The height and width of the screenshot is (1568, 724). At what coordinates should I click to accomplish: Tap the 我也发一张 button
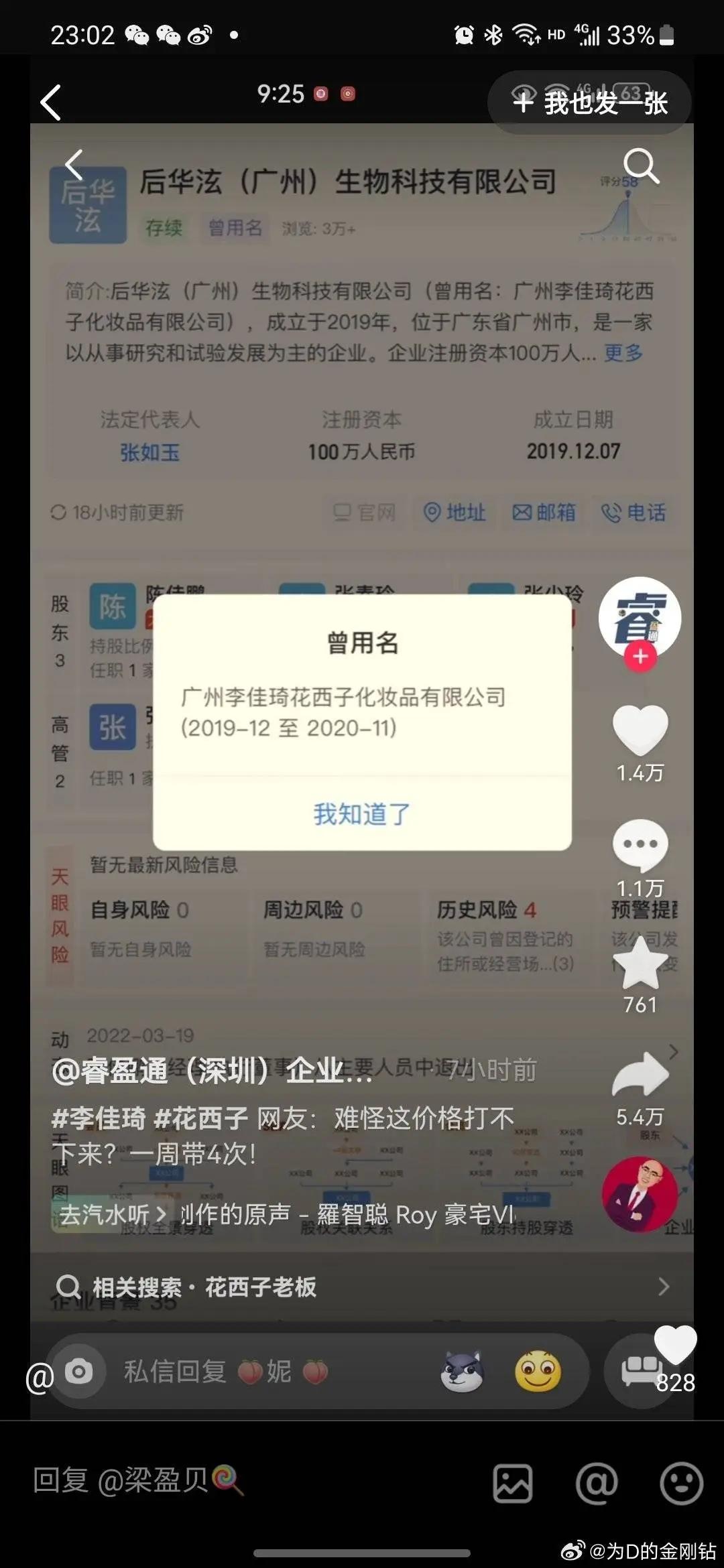(x=590, y=103)
